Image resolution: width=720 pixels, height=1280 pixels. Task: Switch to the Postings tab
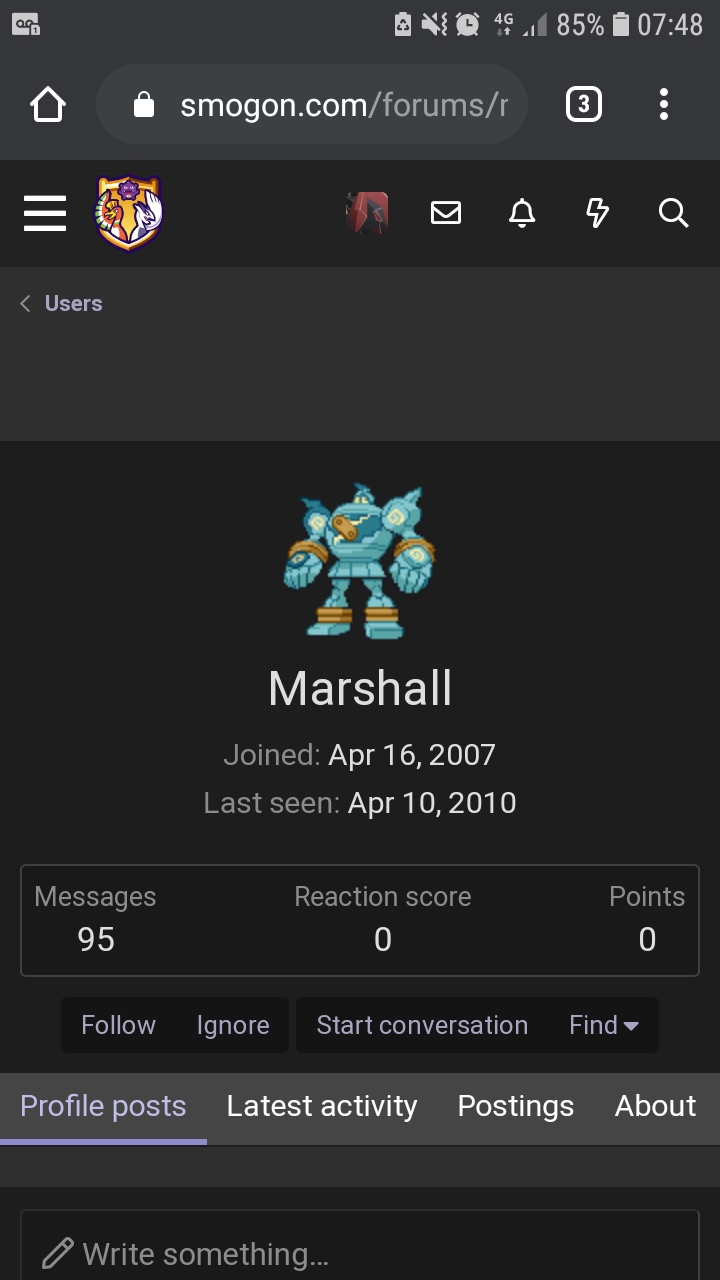pos(516,1106)
